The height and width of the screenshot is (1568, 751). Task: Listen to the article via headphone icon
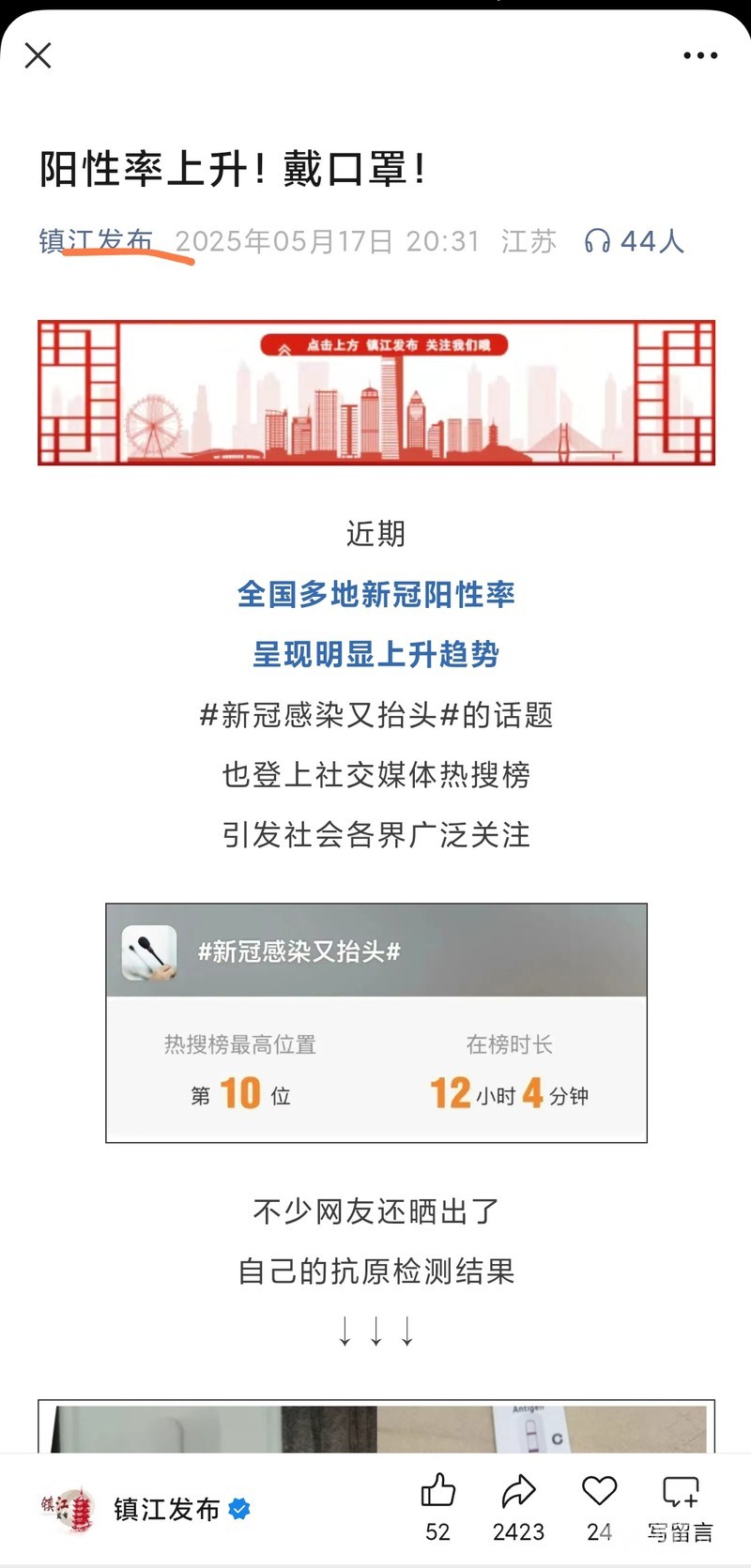click(x=597, y=241)
